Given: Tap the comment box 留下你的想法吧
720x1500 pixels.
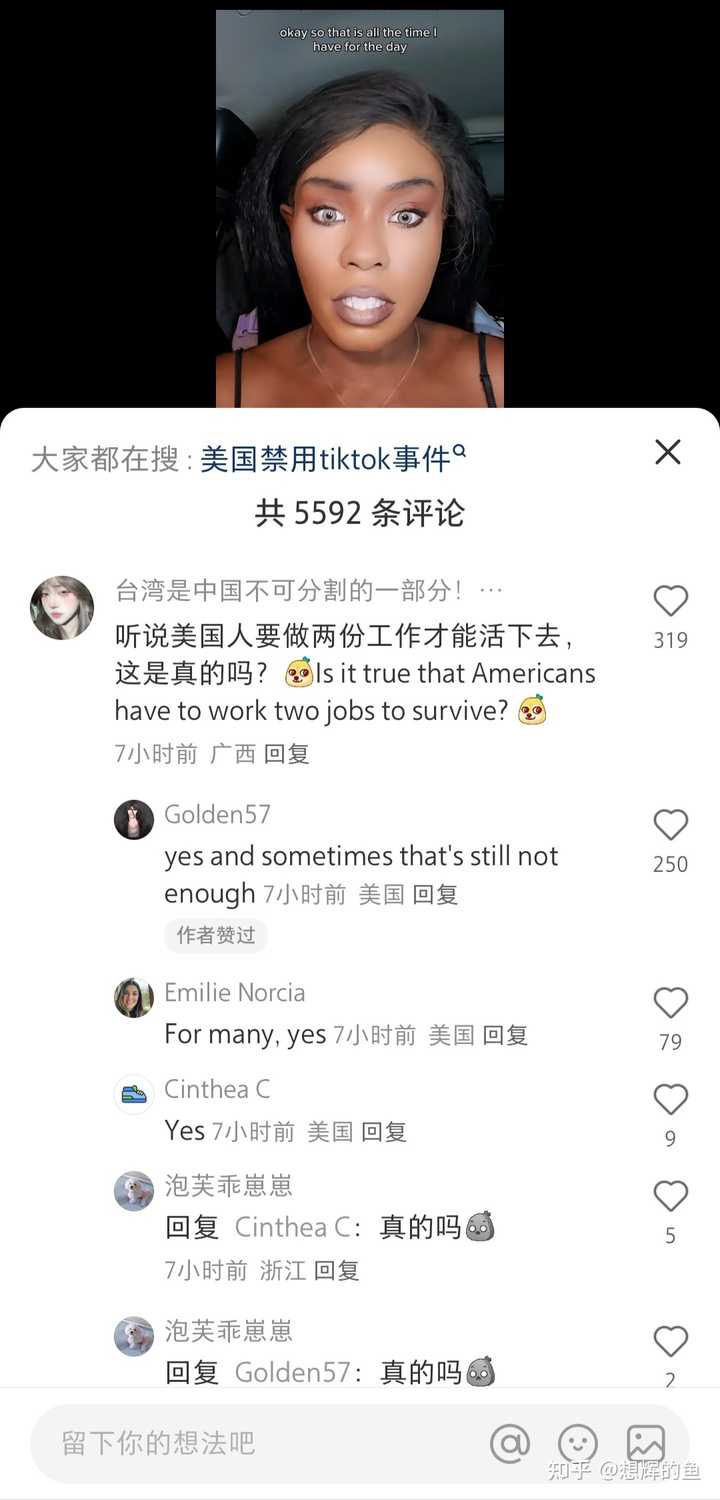Looking at the screenshot, I should pos(250,1443).
